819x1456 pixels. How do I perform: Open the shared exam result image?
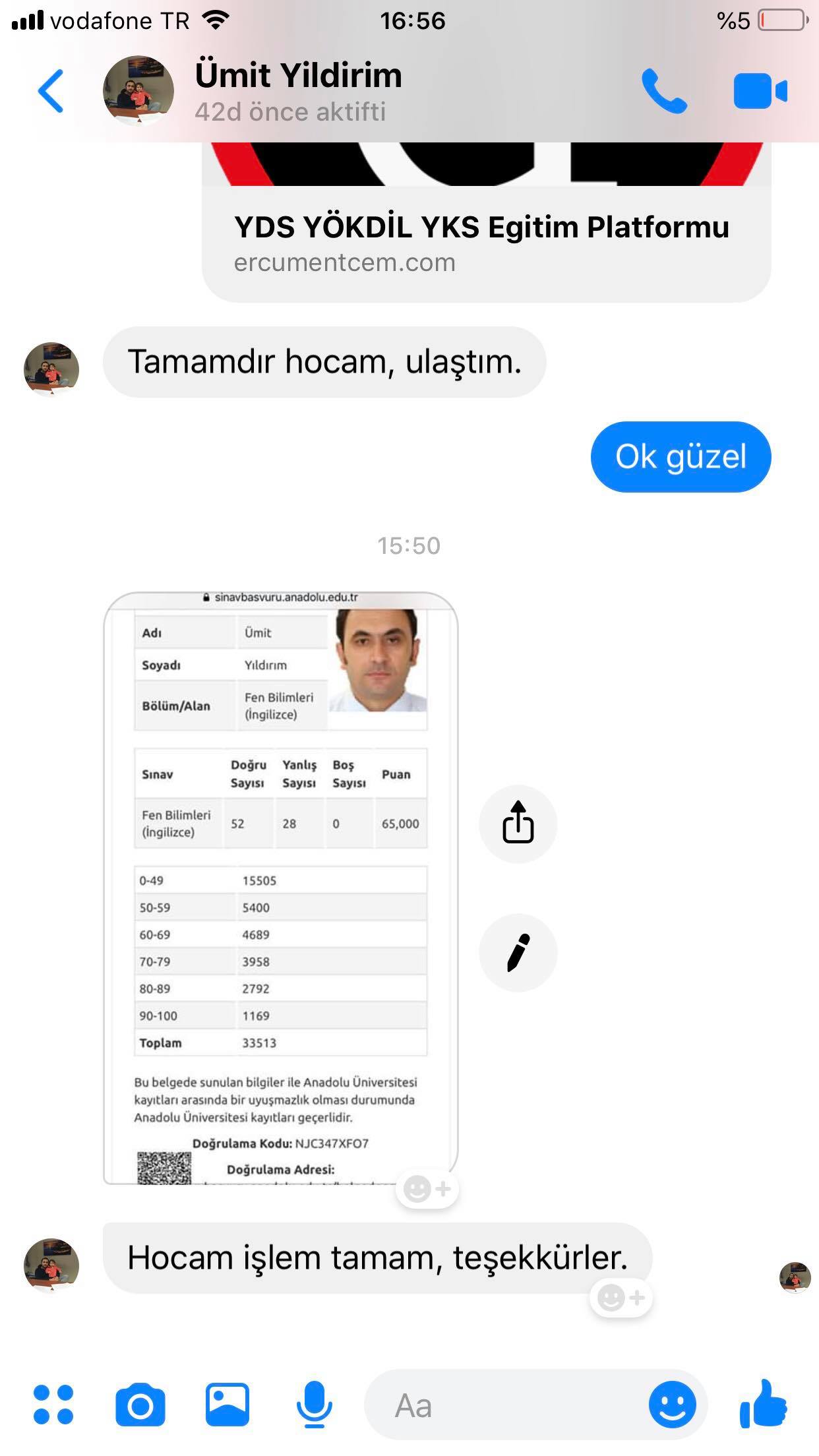pyautogui.click(x=281, y=888)
